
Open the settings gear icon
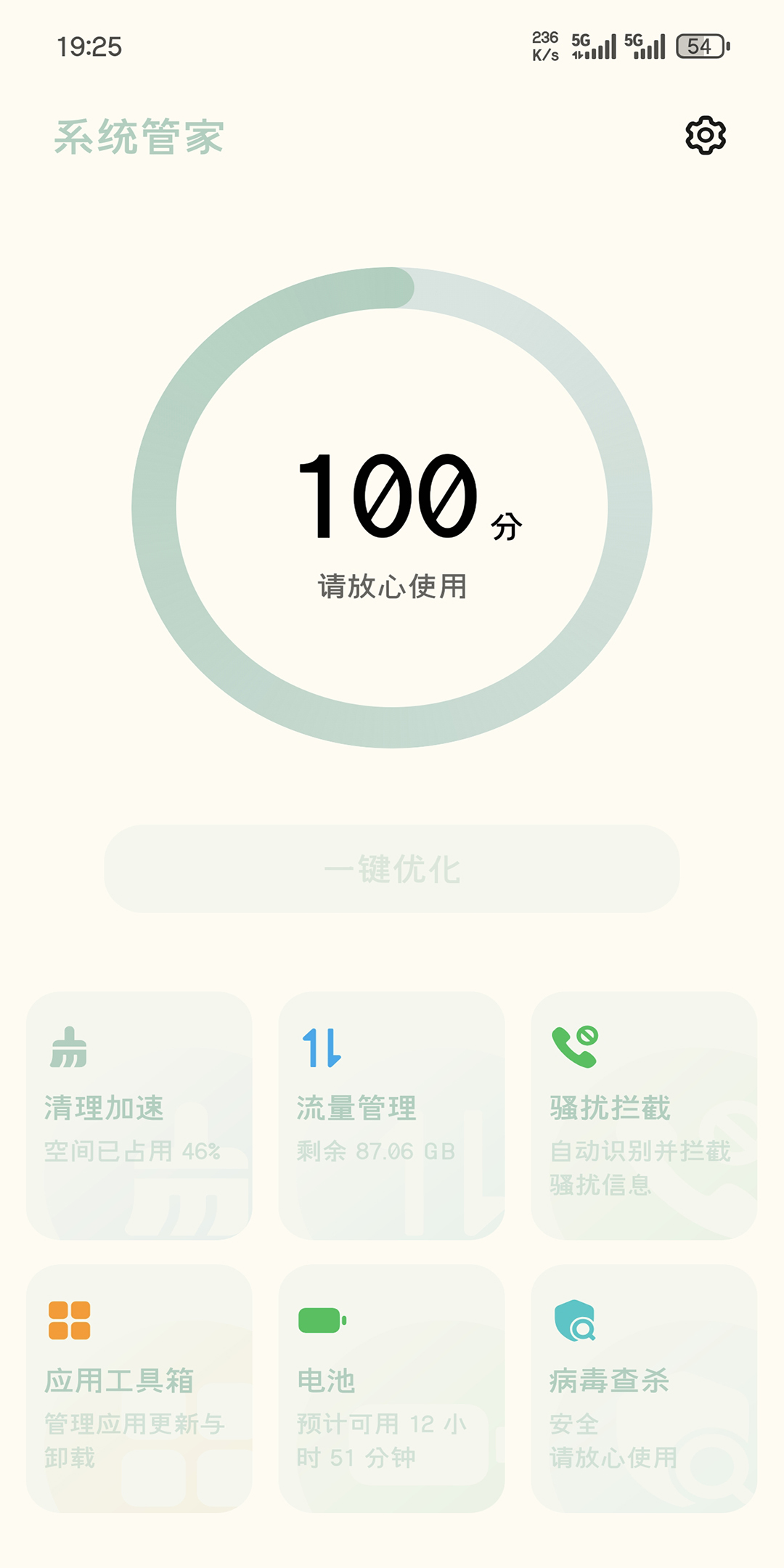point(706,135)
